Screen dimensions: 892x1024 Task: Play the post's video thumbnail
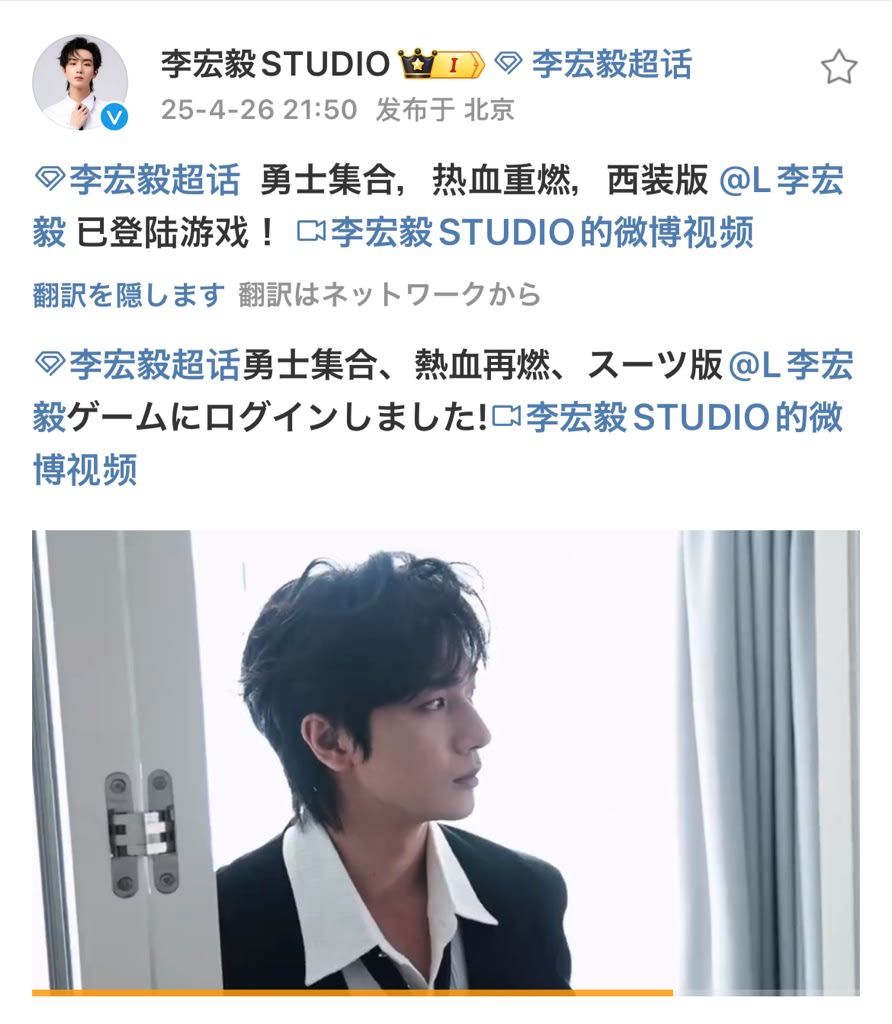[445, 760]
